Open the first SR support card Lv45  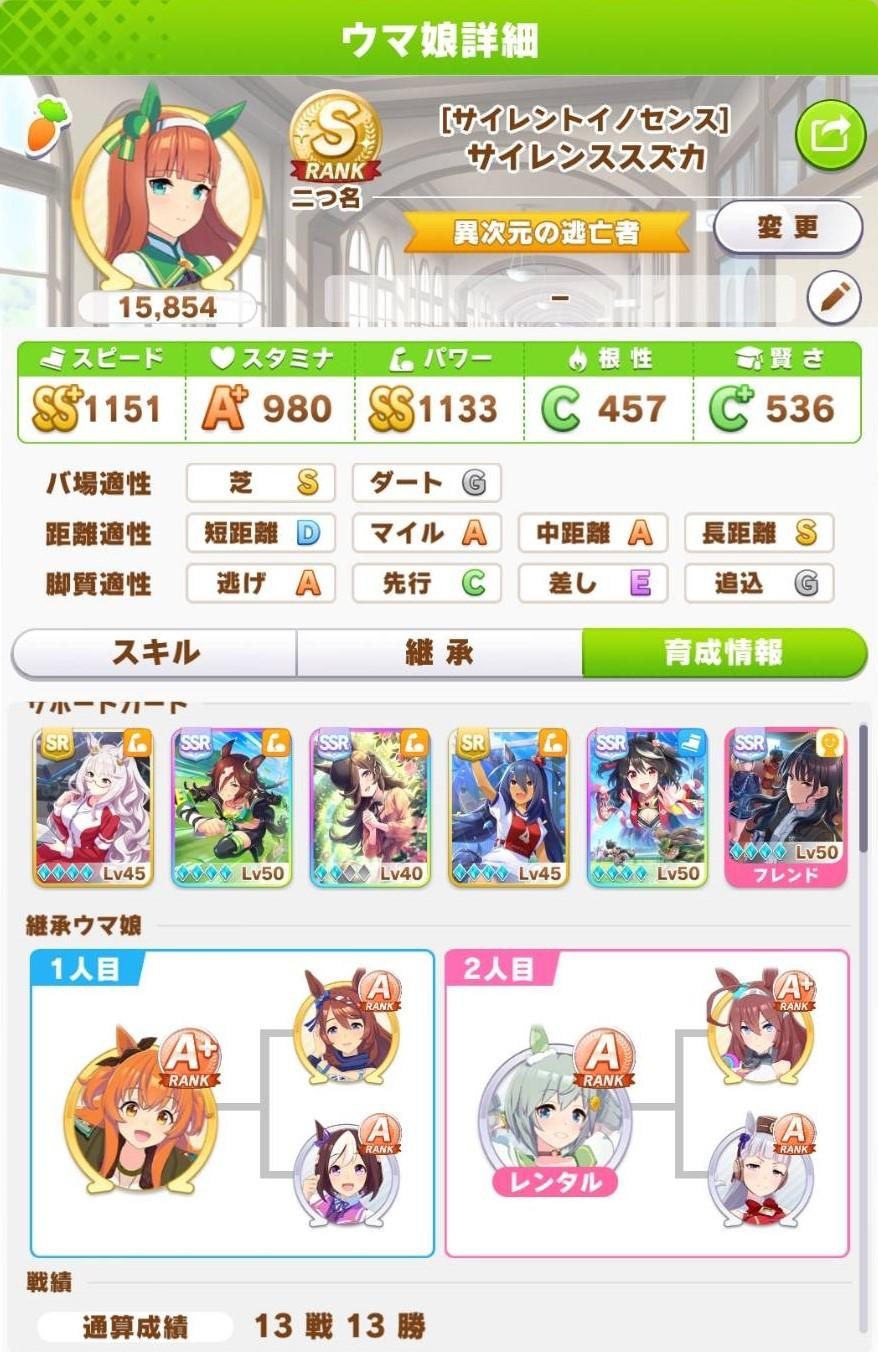93,807
